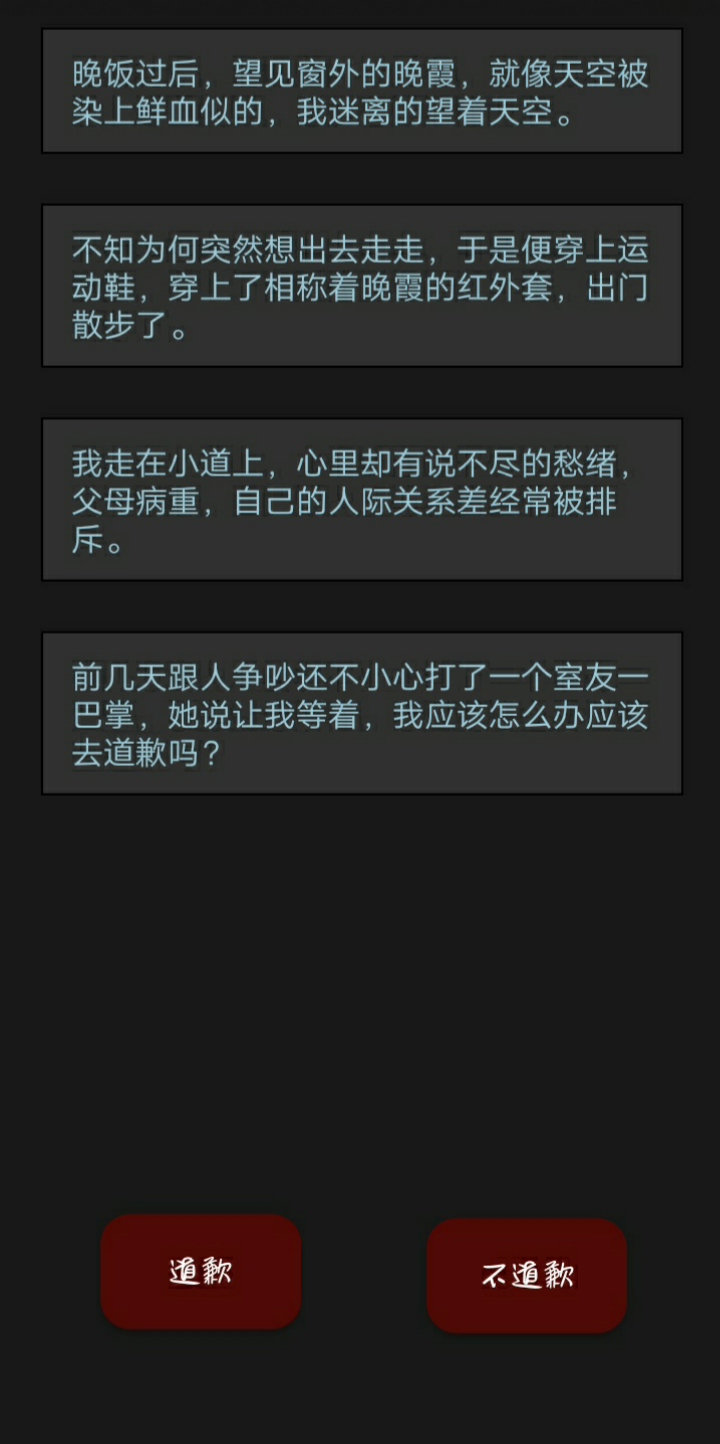Click the panel about slapping the roommate
Image resolution: width=720 pixels, height=1444 pixels.
coord(360,711)
